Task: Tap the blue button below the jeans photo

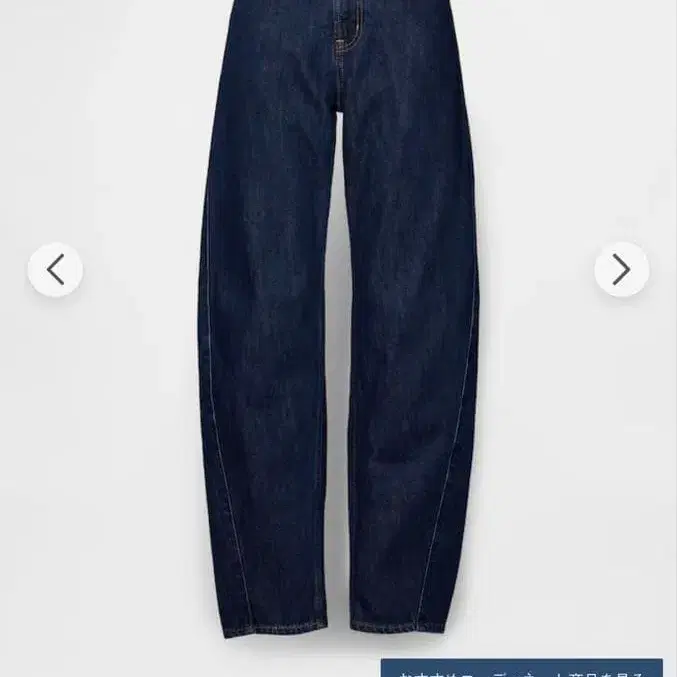Action: tap(522, 668)
